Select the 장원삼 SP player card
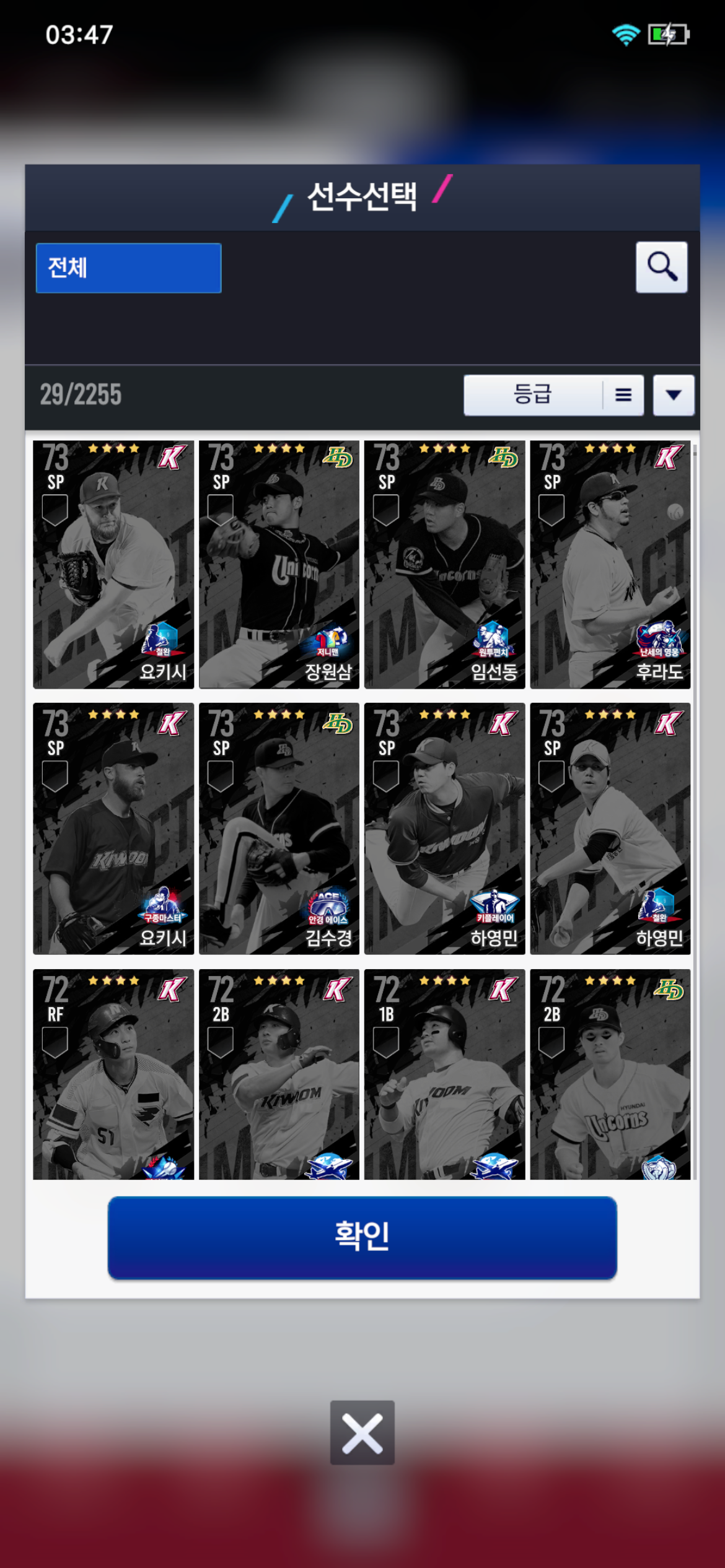Image resolution: width=725 pixels, height=1568 pixels. [x=279, y=564]
